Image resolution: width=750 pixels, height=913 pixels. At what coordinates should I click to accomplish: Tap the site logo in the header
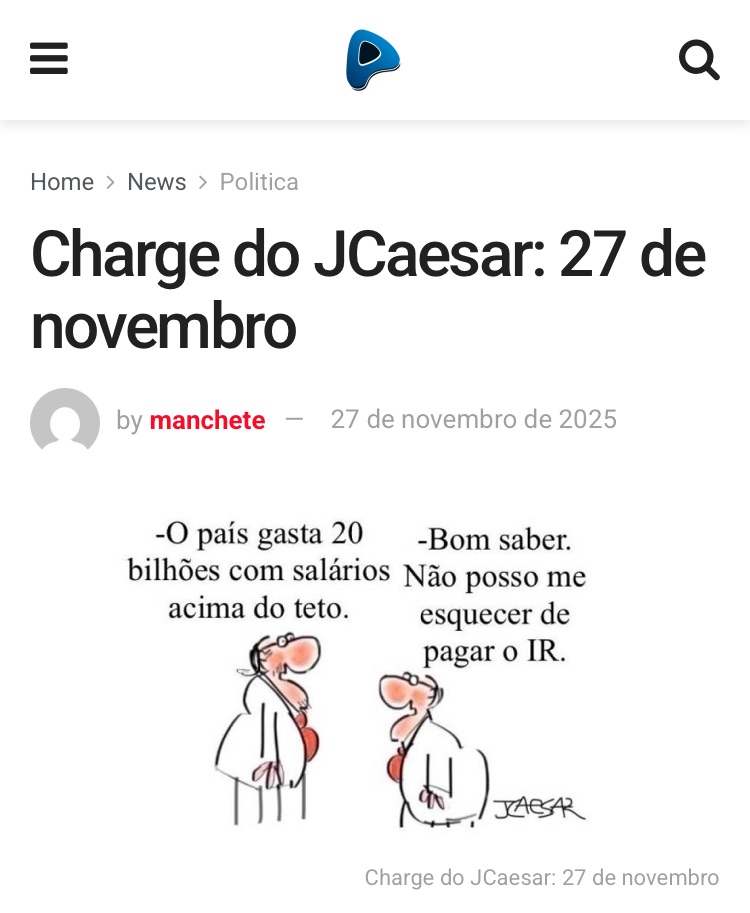[373, 60]
